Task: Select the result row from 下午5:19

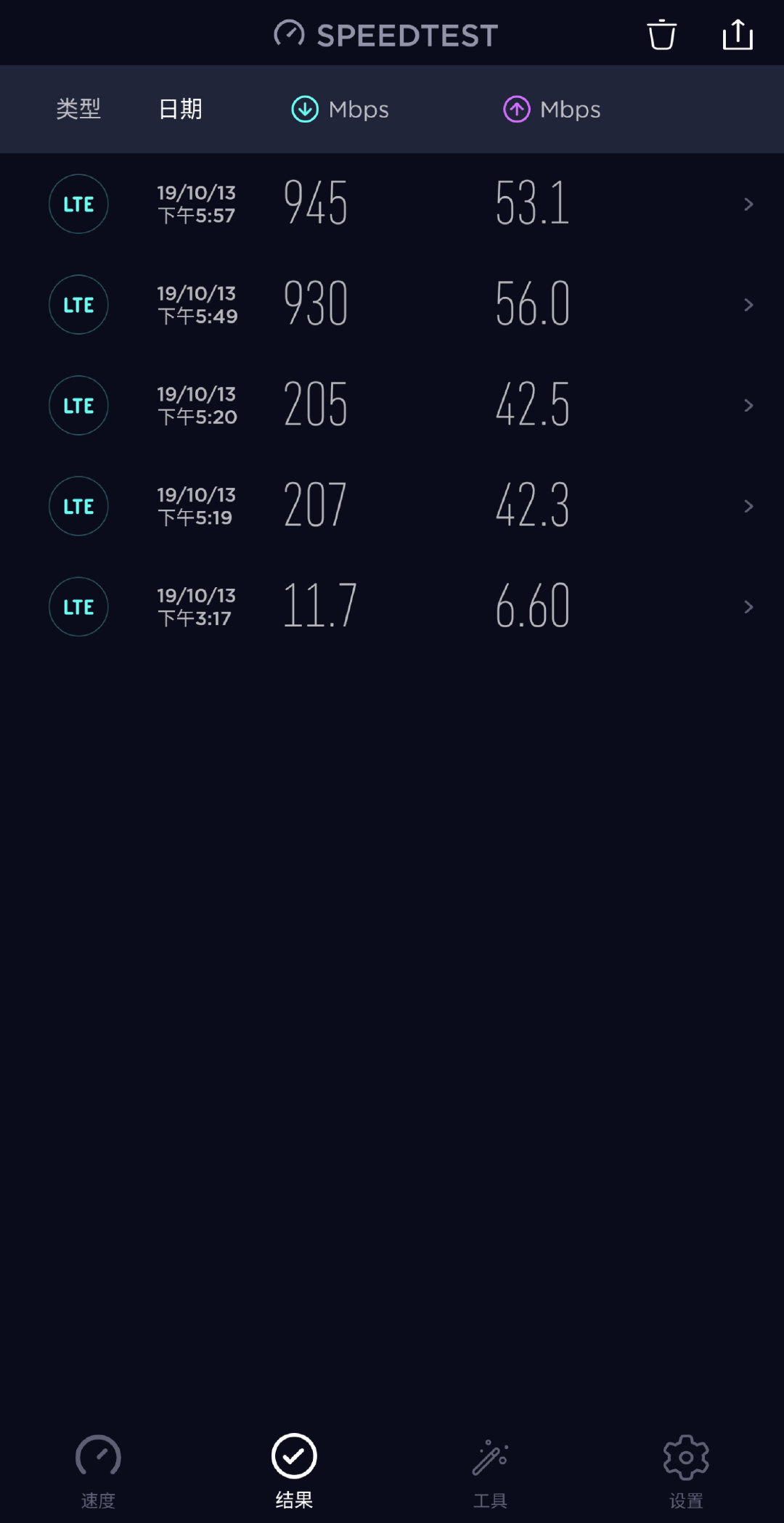Action: [392, 506]
